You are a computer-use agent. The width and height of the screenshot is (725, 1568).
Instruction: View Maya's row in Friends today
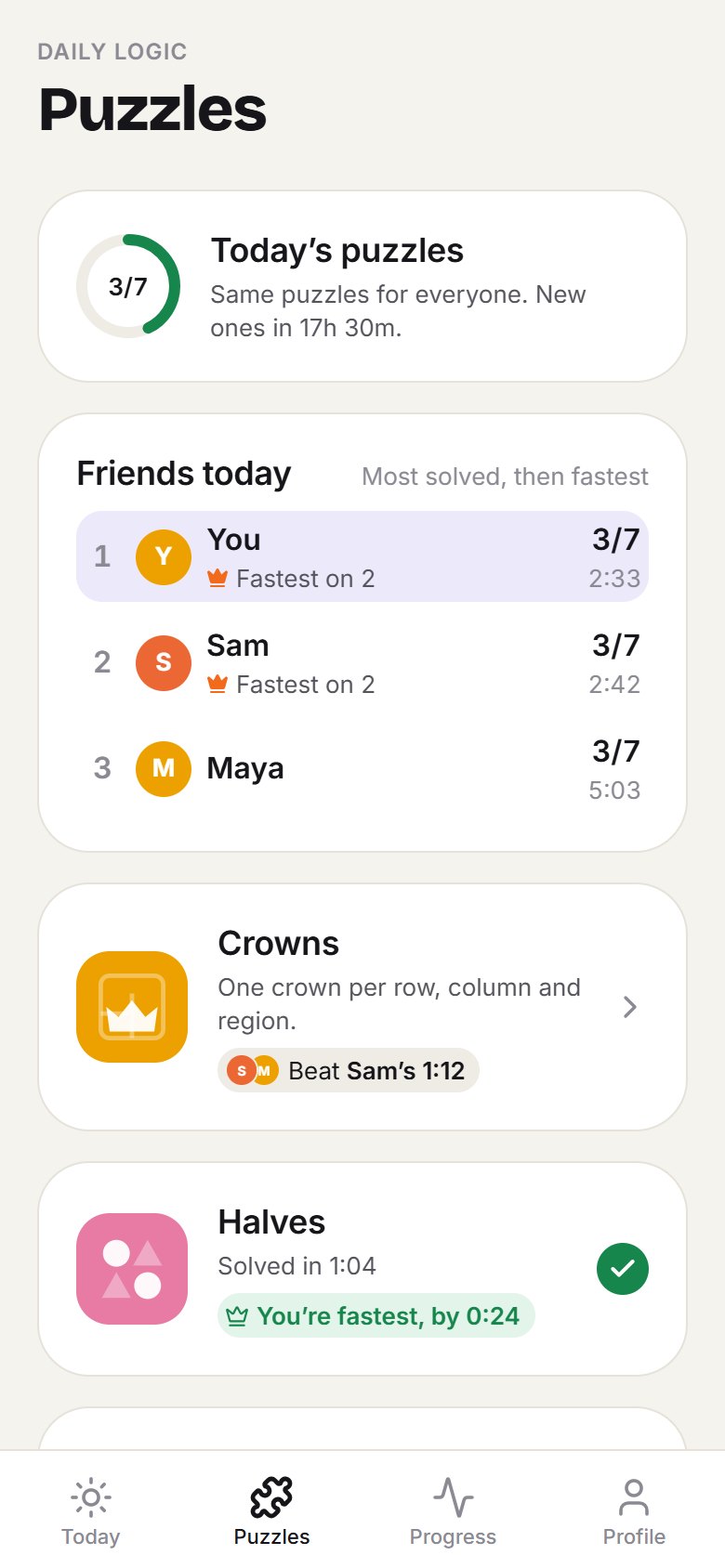(362, 768)
